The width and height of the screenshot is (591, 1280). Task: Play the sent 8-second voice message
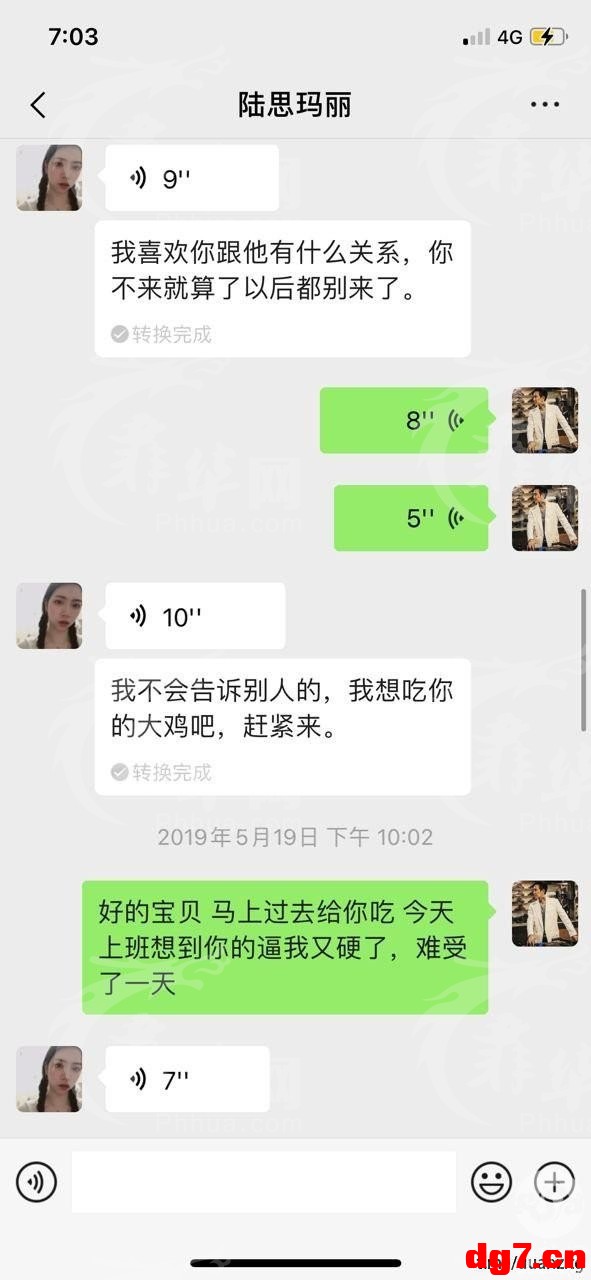tap(404, 420)
